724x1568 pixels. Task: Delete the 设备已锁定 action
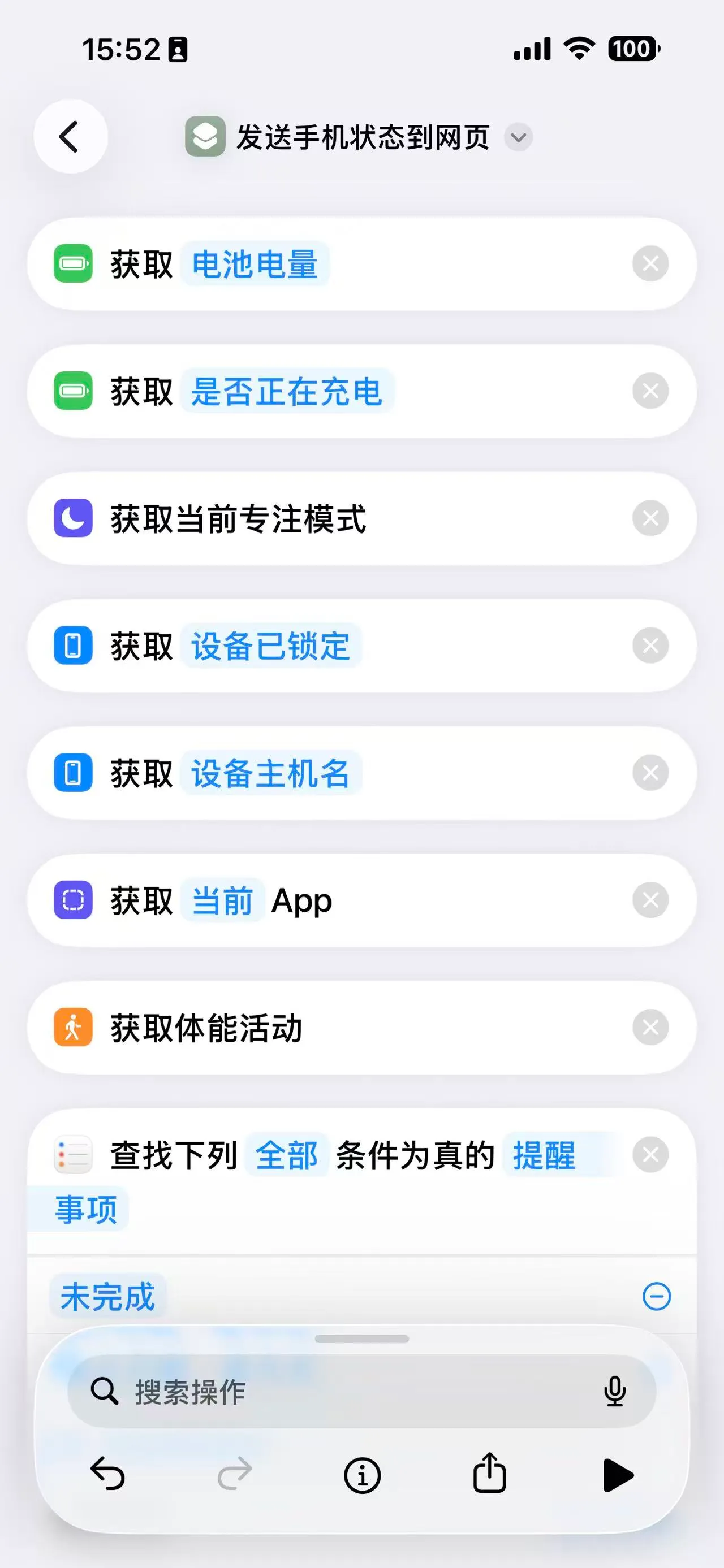coord(650,645)
